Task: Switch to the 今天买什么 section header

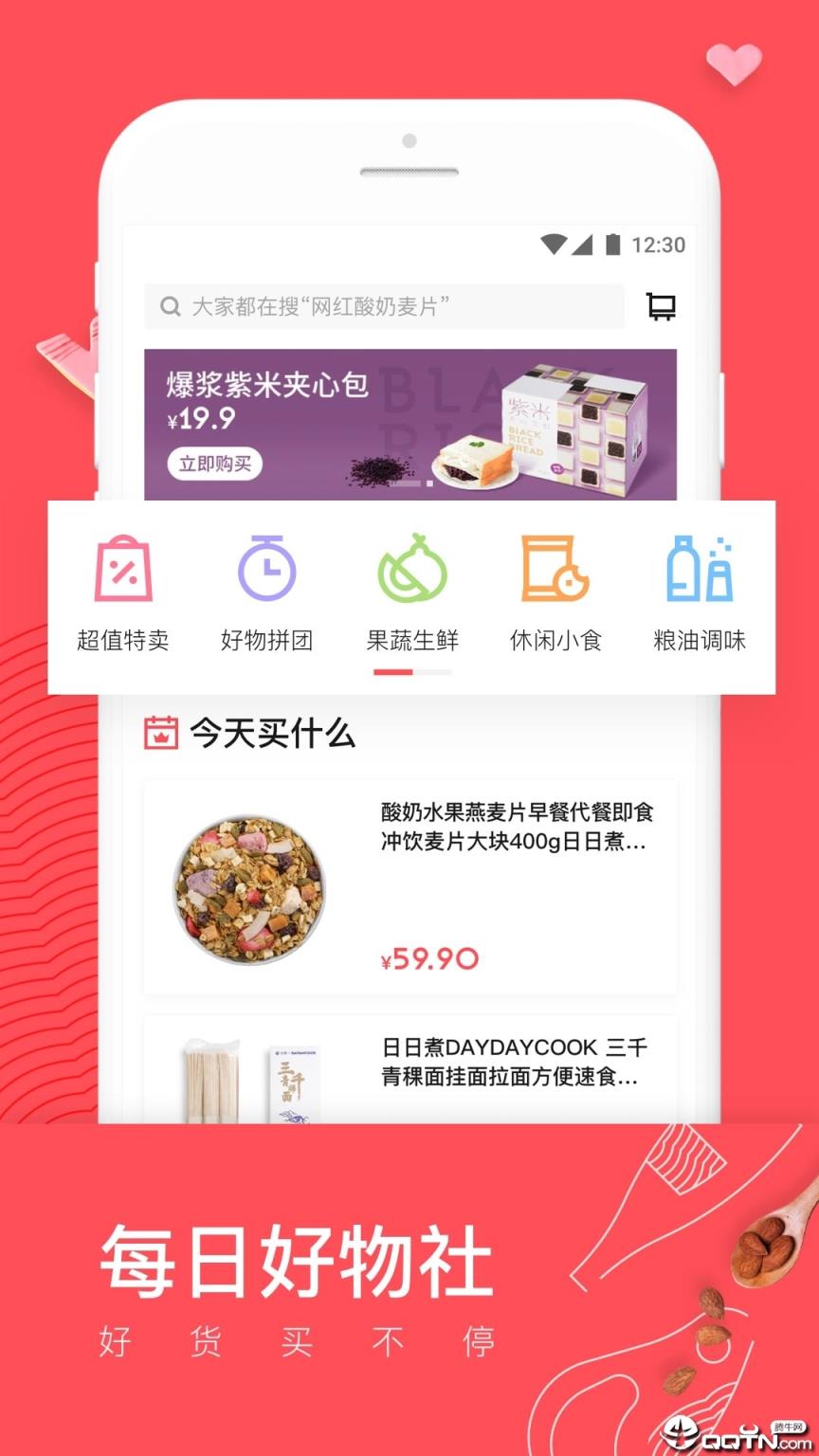Action: (272, 734)
